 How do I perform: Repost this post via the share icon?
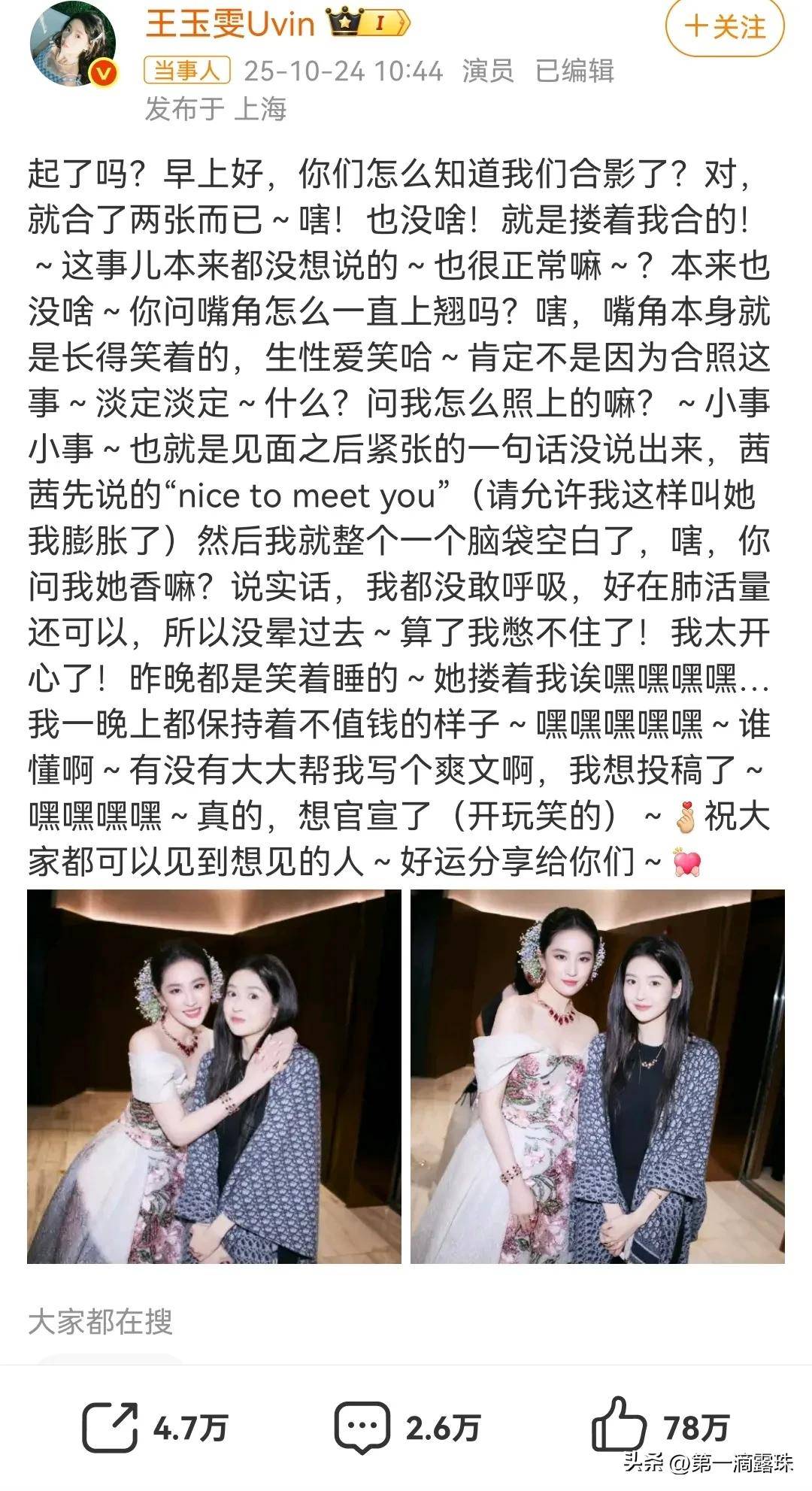110,1428
